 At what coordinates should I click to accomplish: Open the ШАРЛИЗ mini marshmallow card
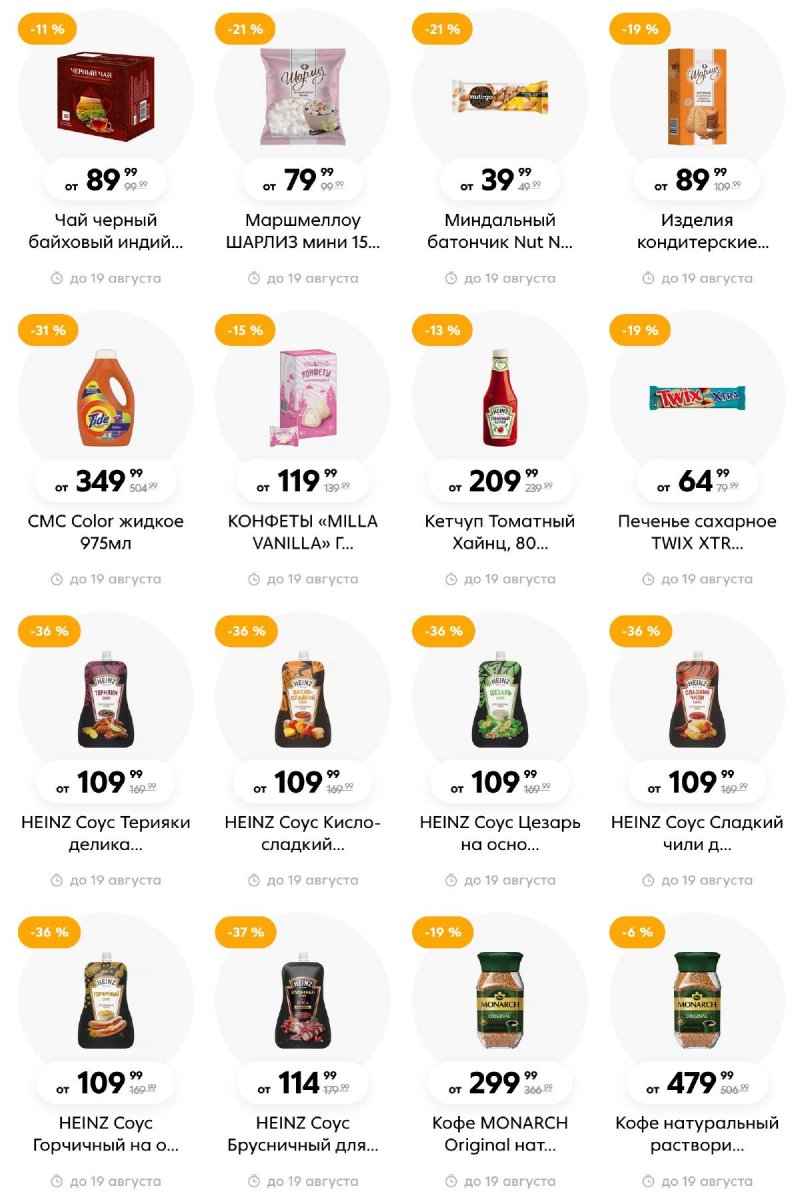(302, 100)
